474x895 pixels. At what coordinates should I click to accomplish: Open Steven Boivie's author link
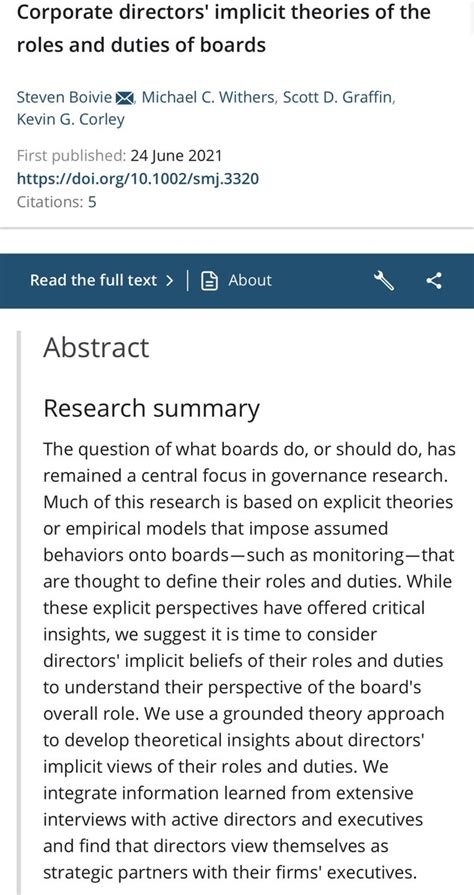click(x=65, y=98)
